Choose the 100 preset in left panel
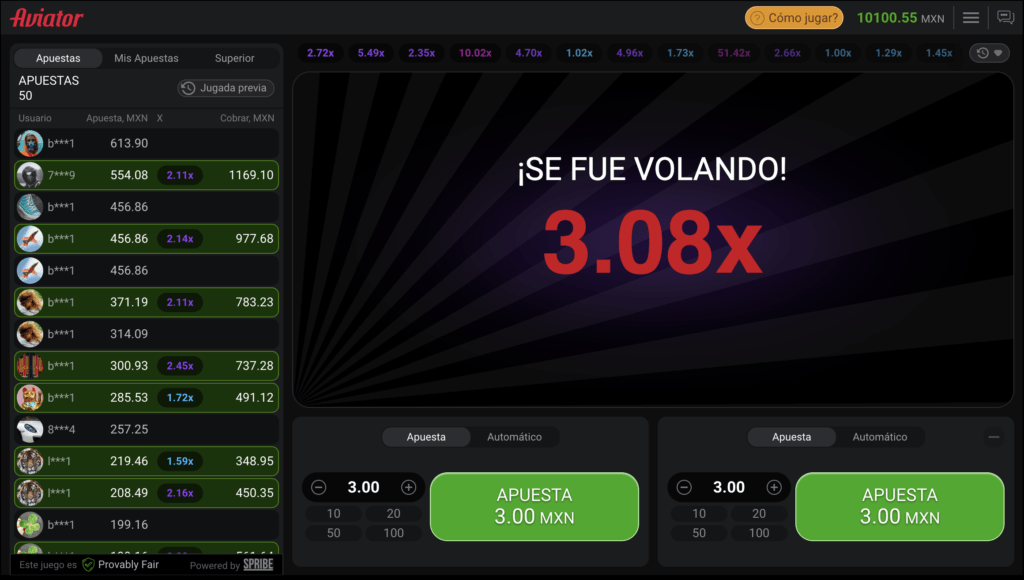 point(394,533)
